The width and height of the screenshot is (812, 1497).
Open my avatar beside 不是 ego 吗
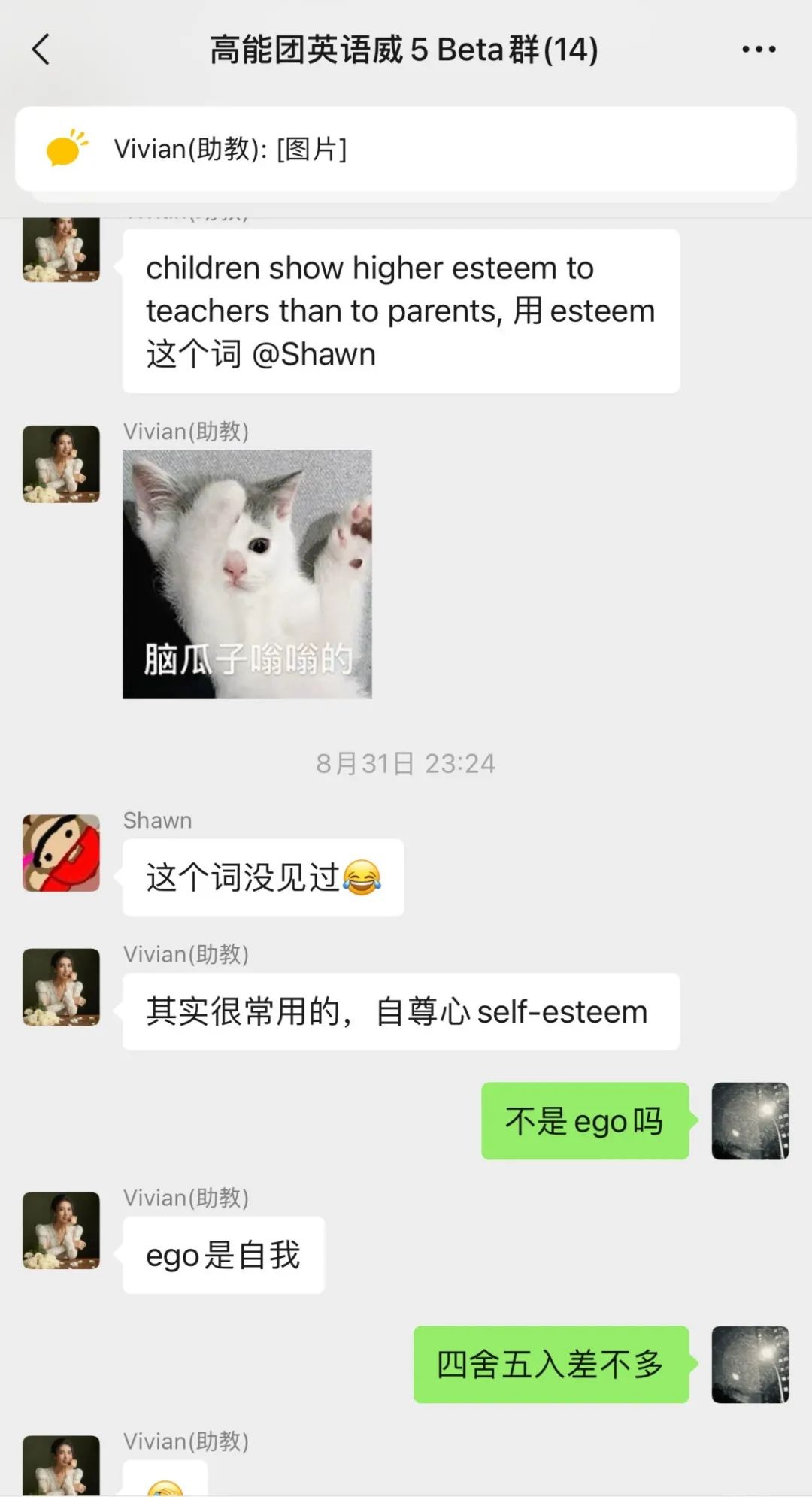click(x=750, y=1120)
